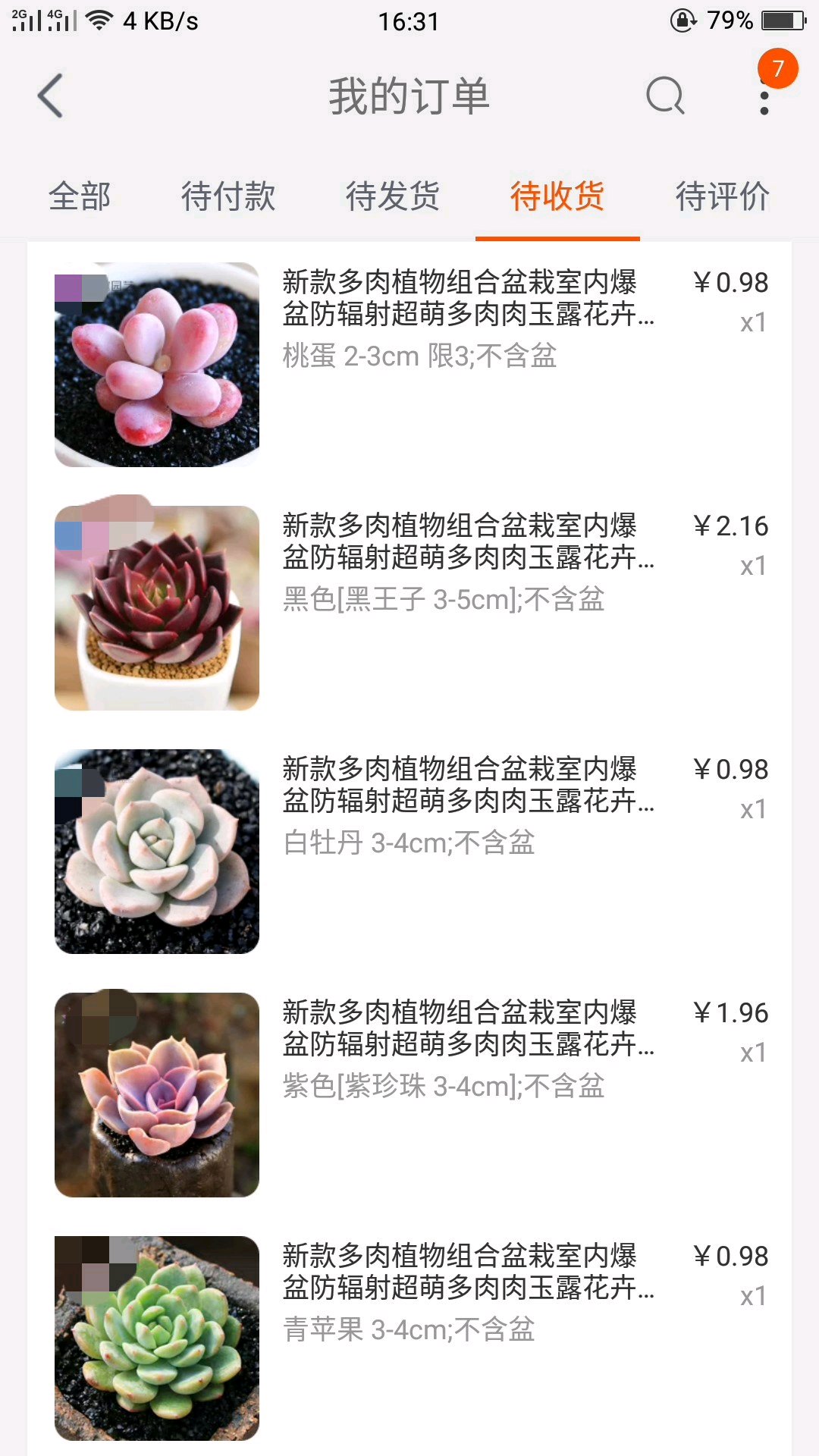Go back from My Orders page
The height and width of the screenshot is (1456, 819).
point(50,96)
